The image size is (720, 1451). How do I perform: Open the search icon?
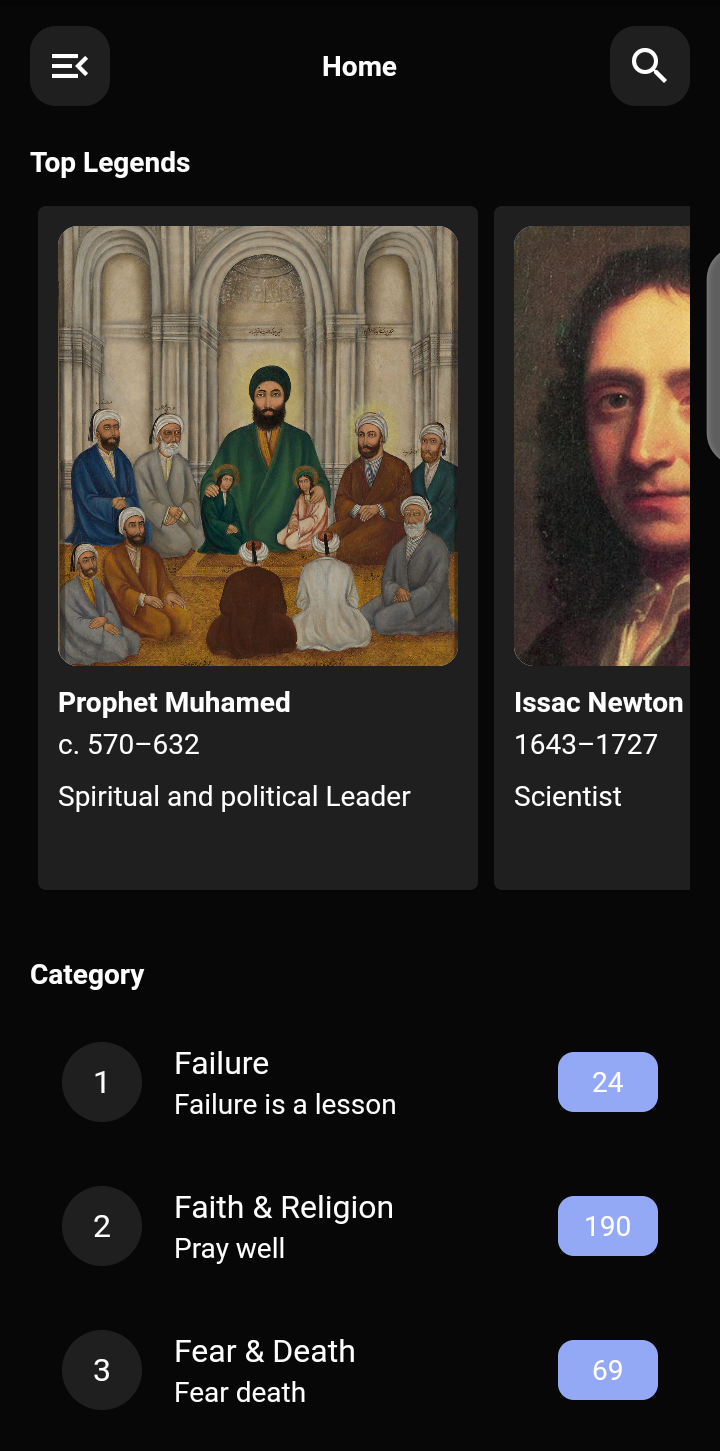(649, 66)
